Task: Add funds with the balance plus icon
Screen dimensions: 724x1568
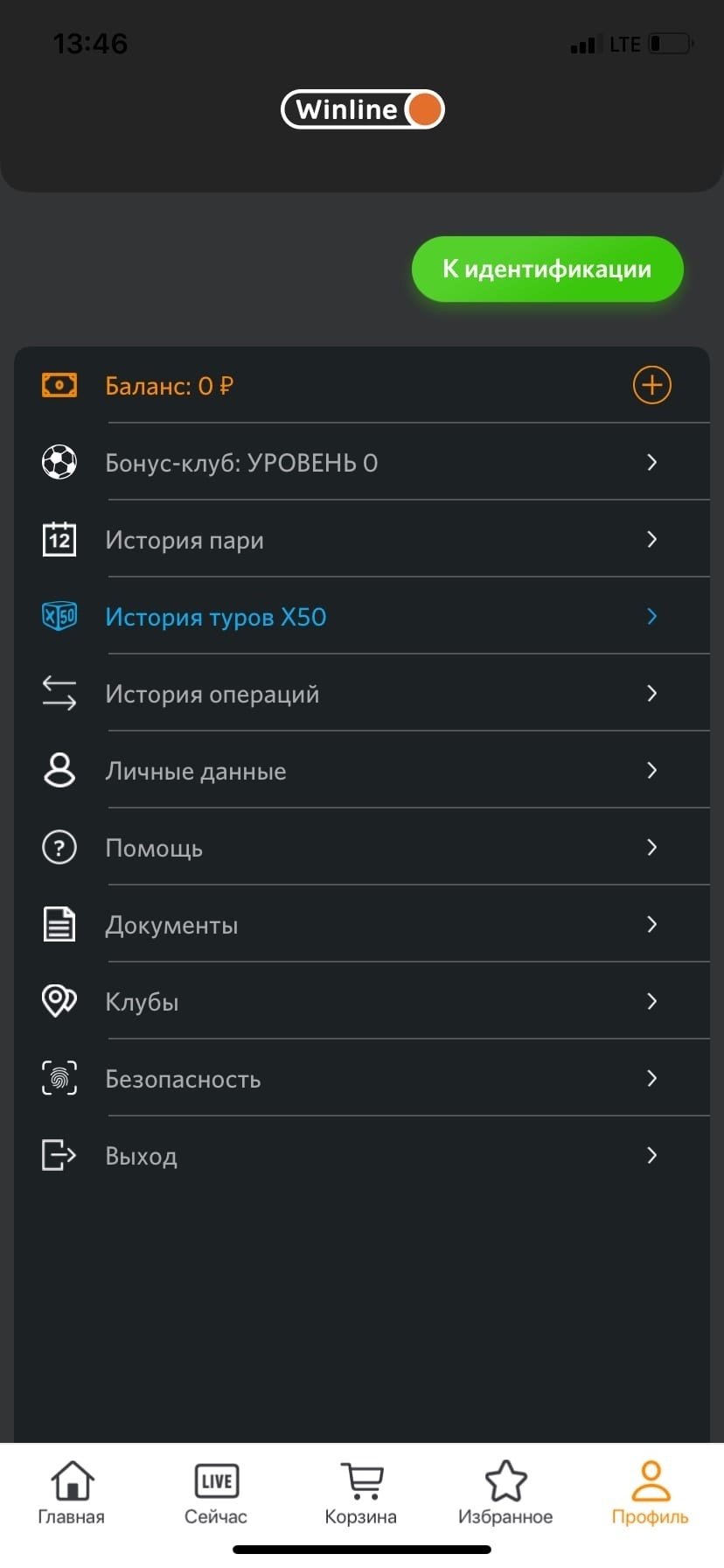Action: click(651, 385)
